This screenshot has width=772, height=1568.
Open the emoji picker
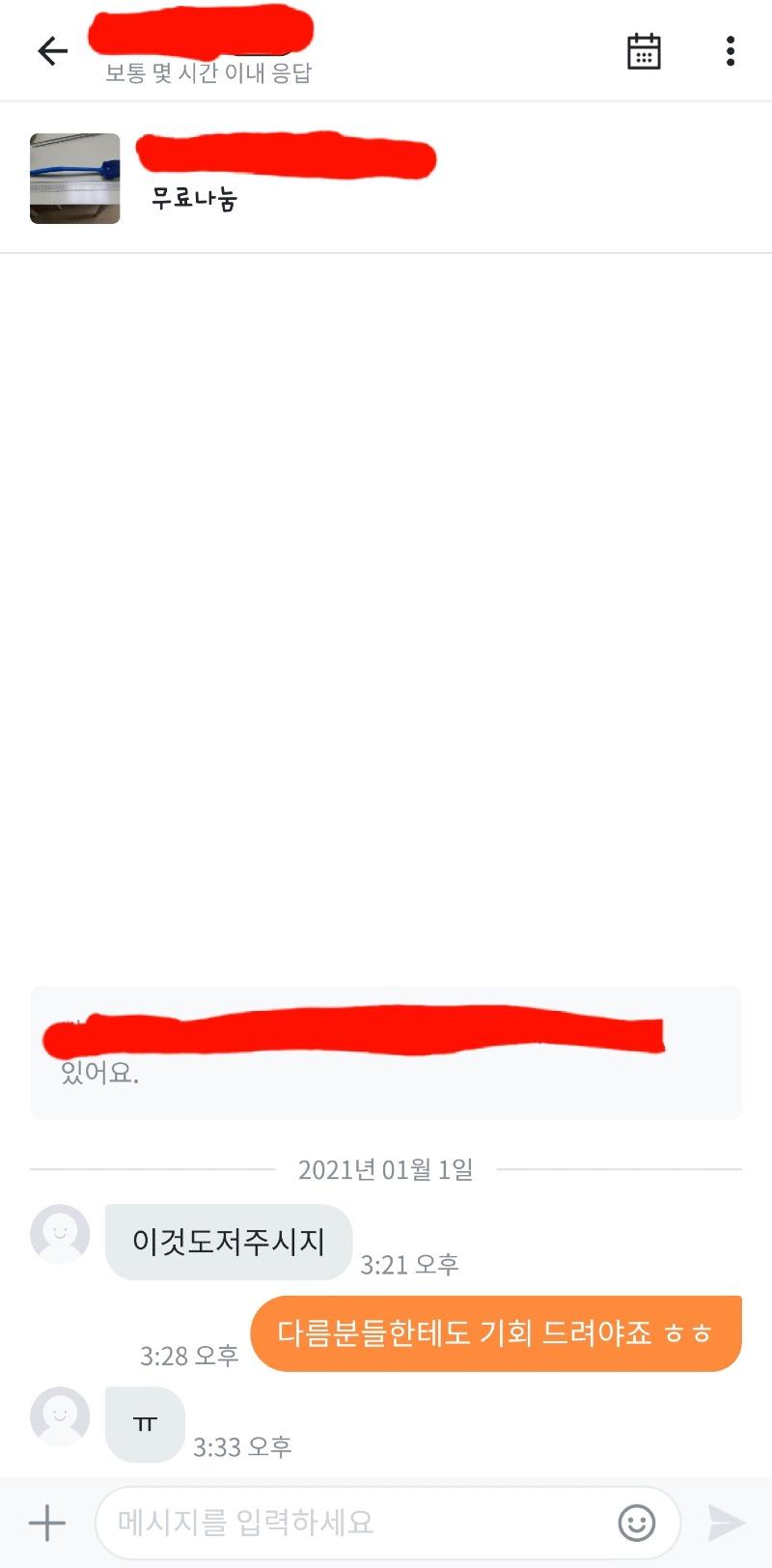point(637,1524)
